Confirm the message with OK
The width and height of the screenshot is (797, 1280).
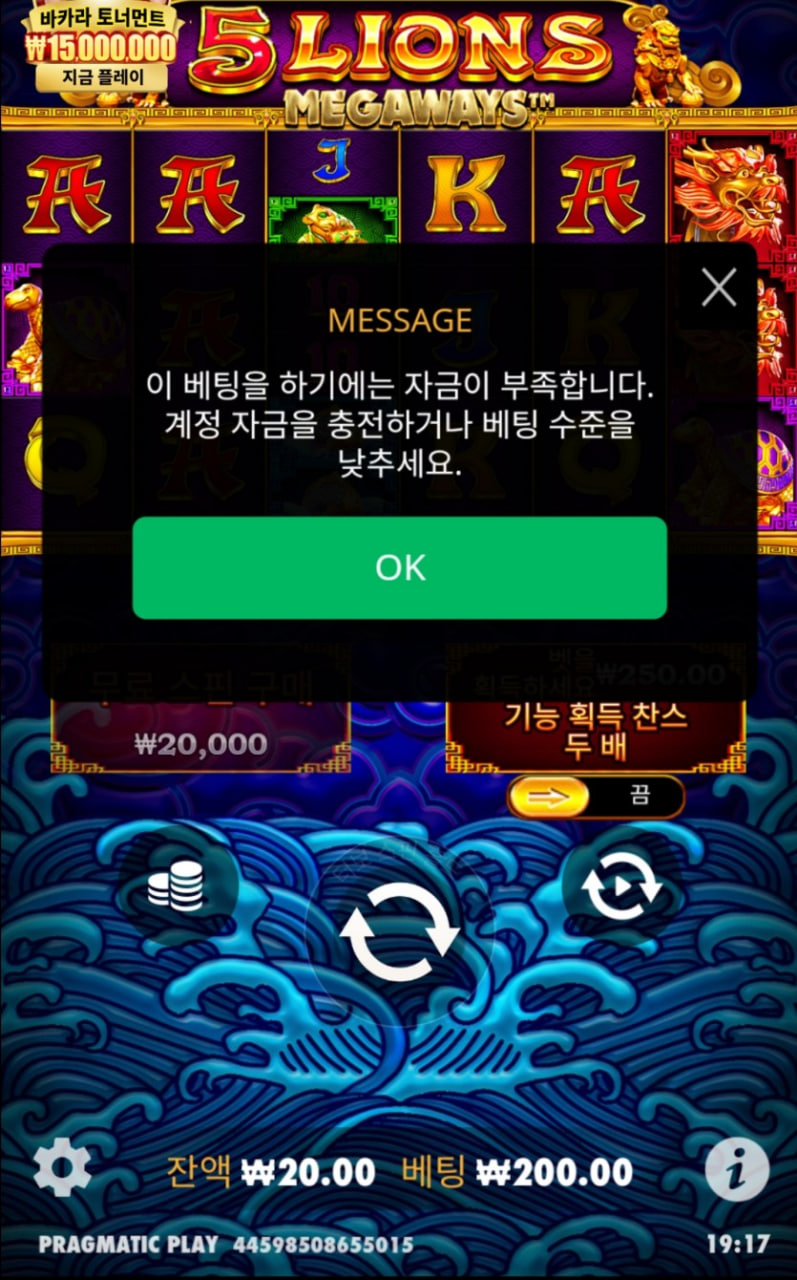[x=399, y=567]
